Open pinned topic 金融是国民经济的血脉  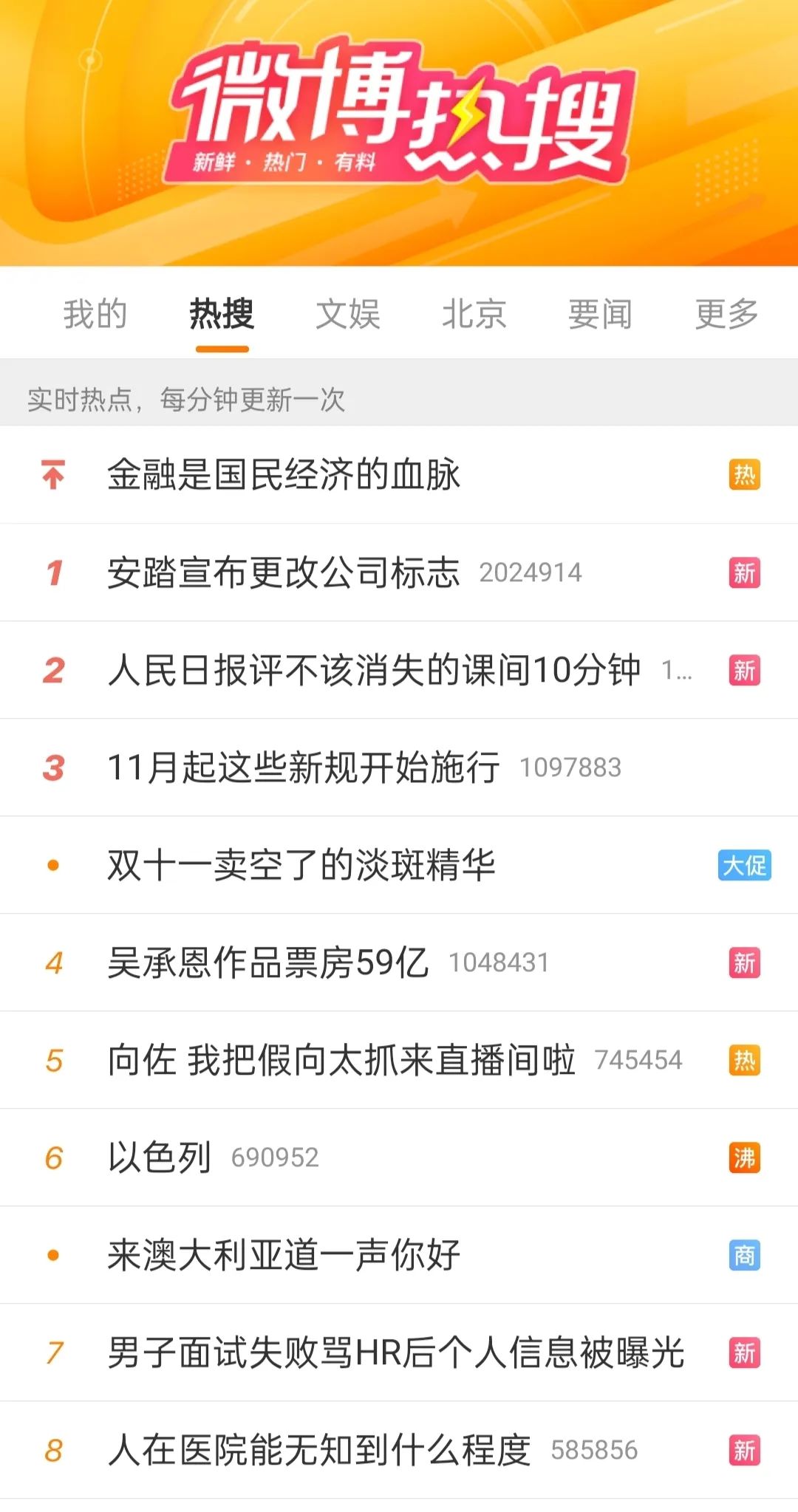click(284, 474)
